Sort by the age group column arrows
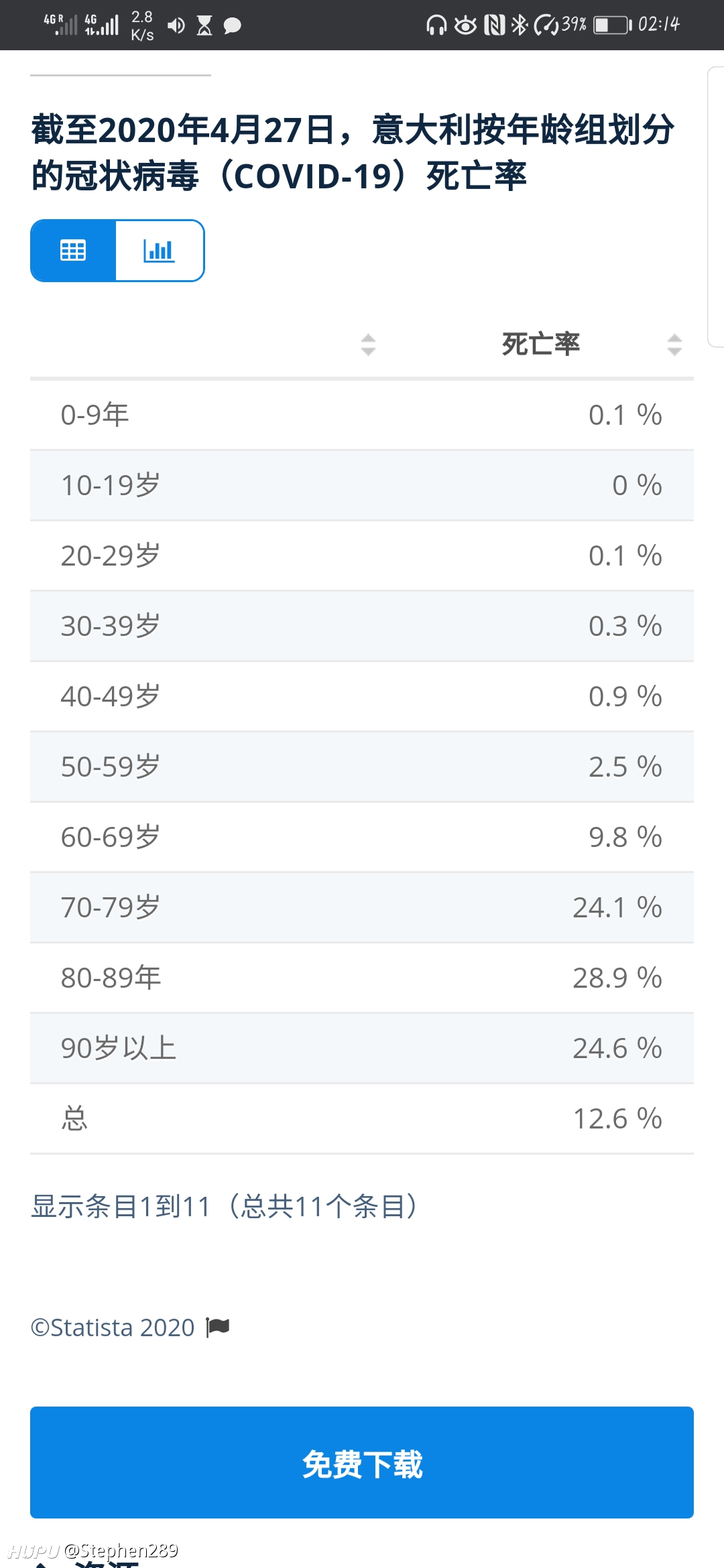Viewport: 724px width, 1568px height. click(368, 344)
